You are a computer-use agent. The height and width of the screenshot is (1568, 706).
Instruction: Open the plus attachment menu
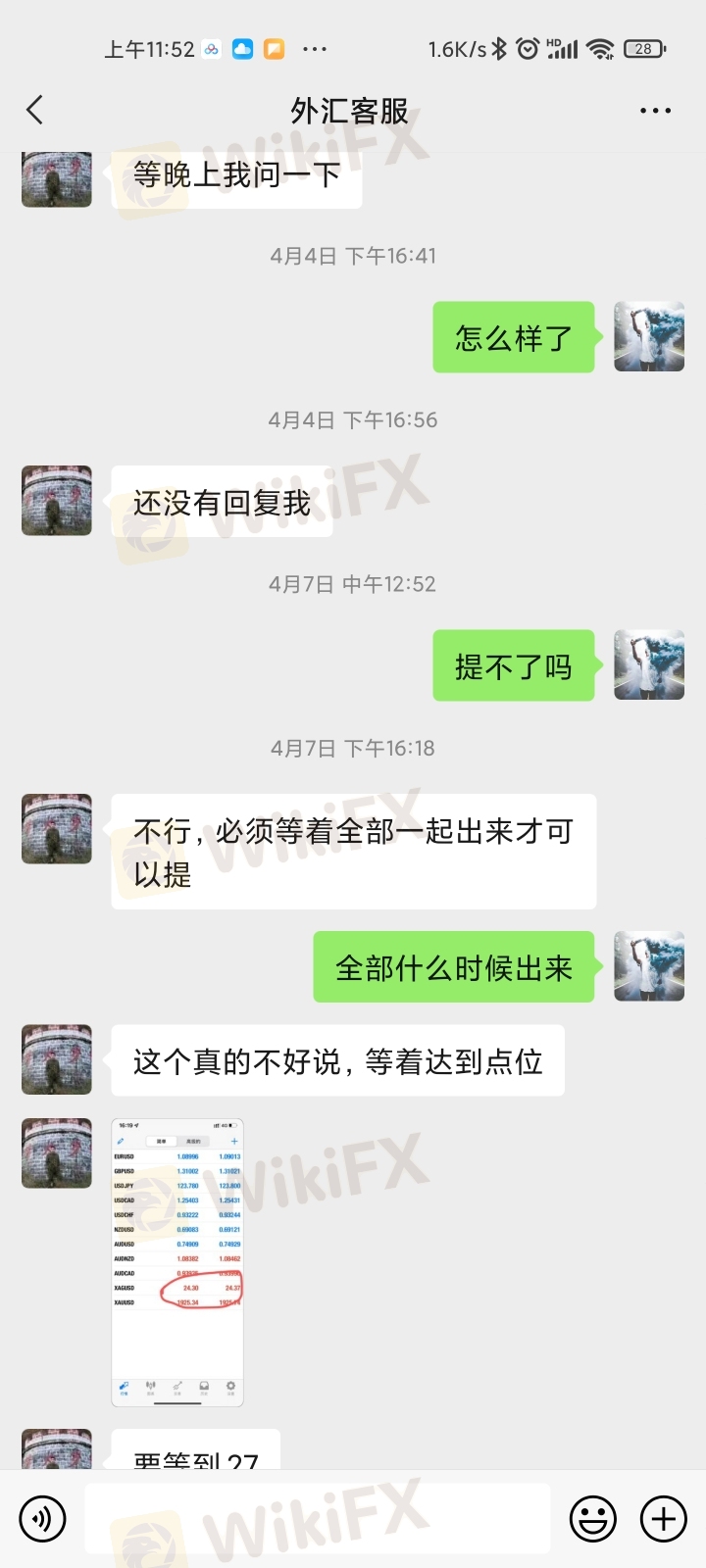664,1519
